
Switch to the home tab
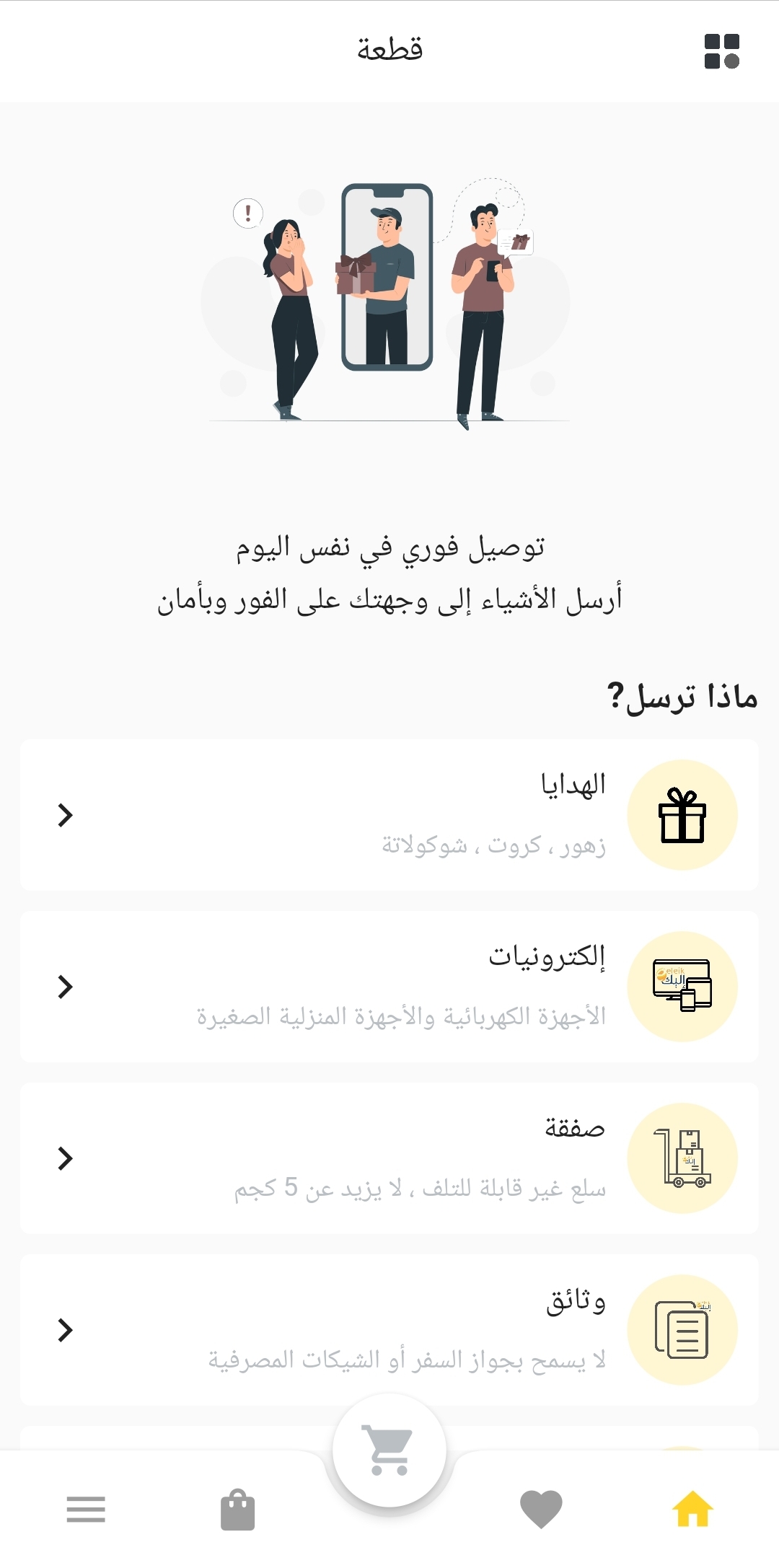pos(692,1509)
